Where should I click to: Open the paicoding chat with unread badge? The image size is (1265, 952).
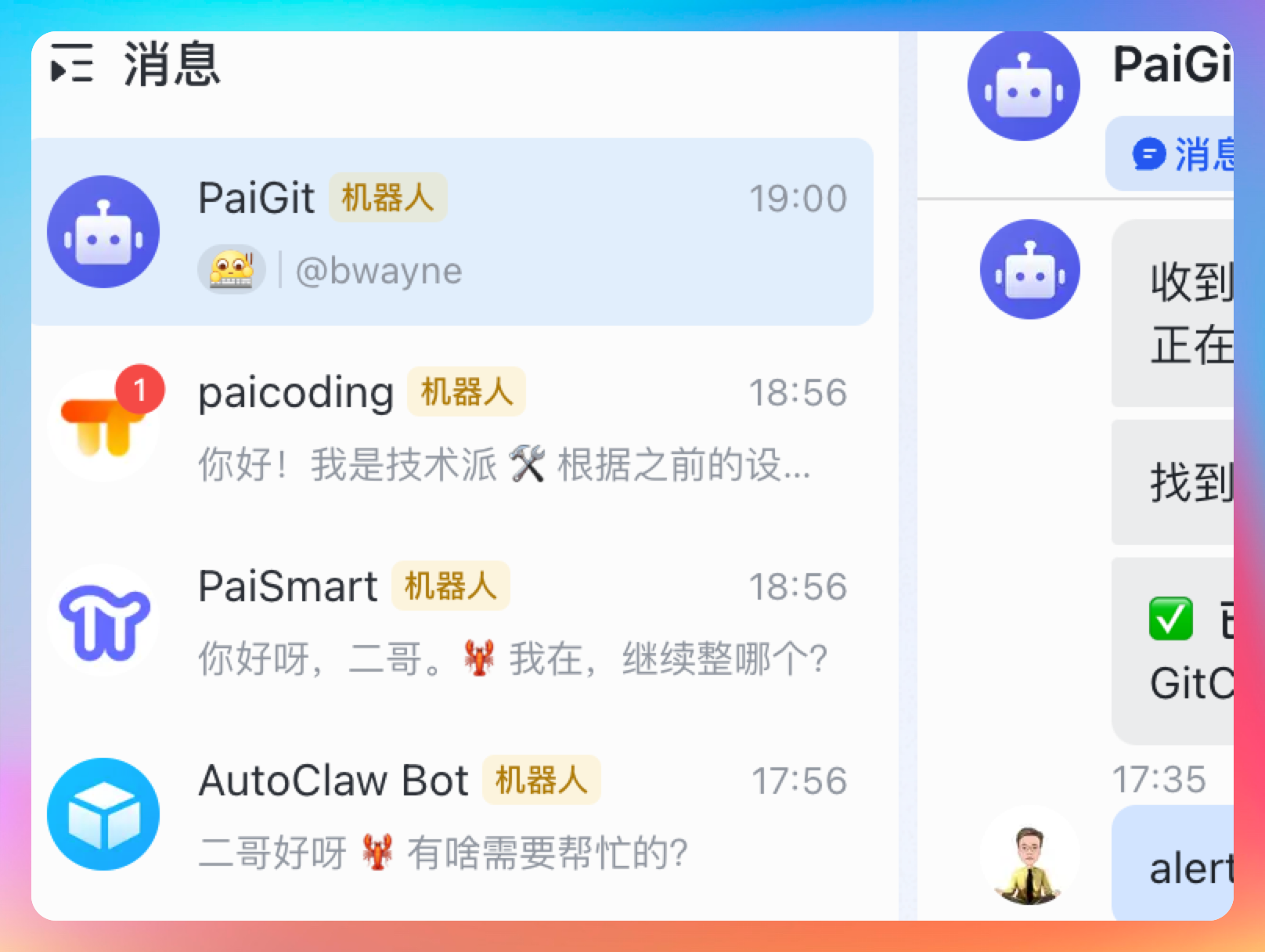[452, 425]
